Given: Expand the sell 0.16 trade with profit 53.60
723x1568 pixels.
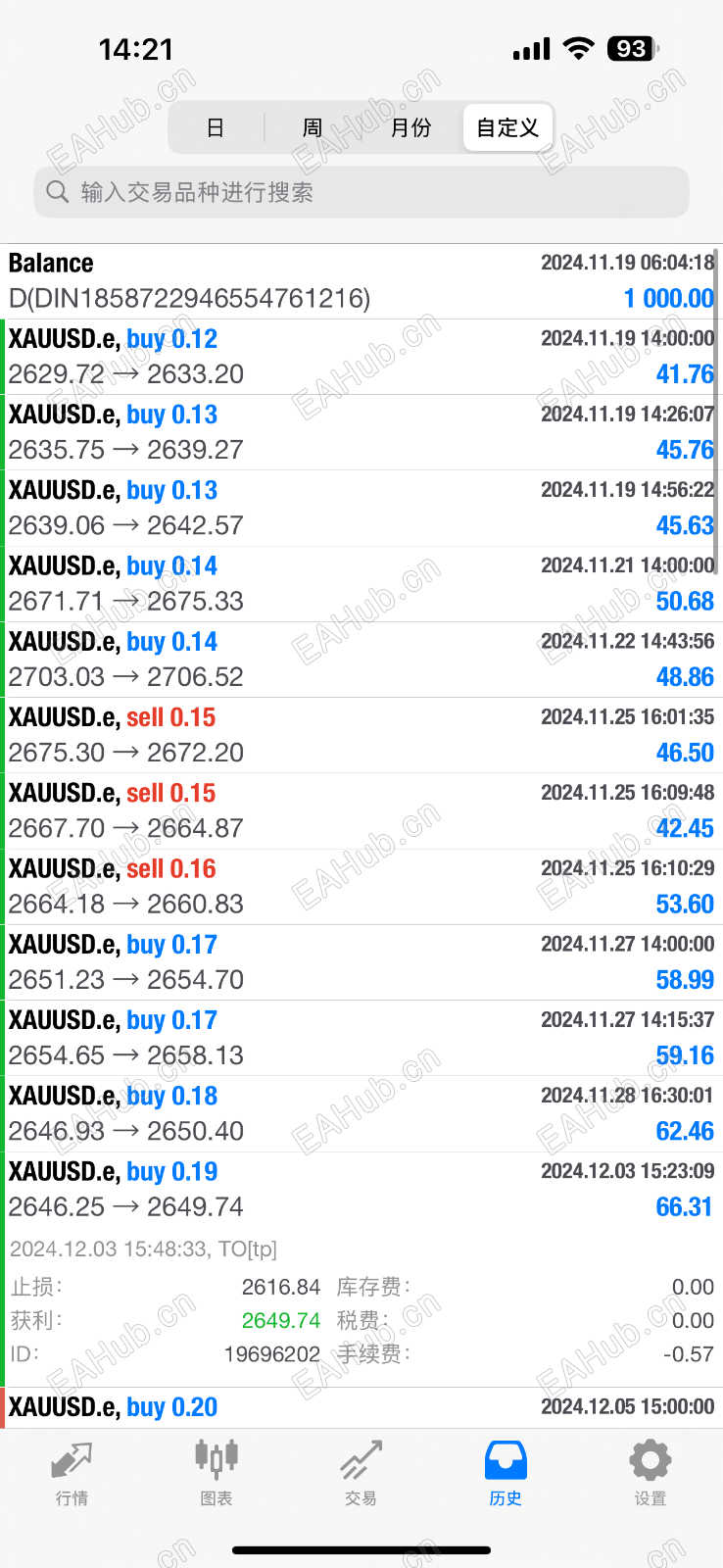Looking at the screenshot, I should pos(361,887).
